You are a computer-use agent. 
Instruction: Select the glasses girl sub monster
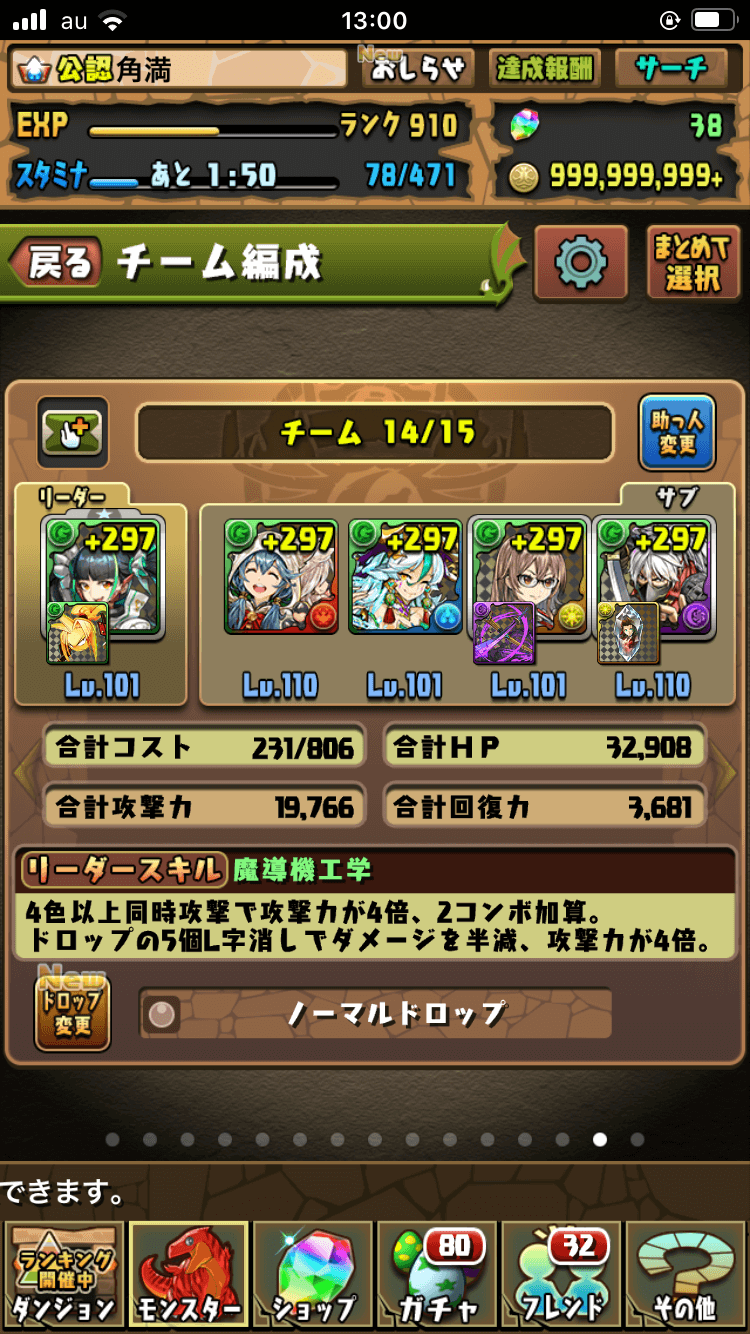[529, 578]
